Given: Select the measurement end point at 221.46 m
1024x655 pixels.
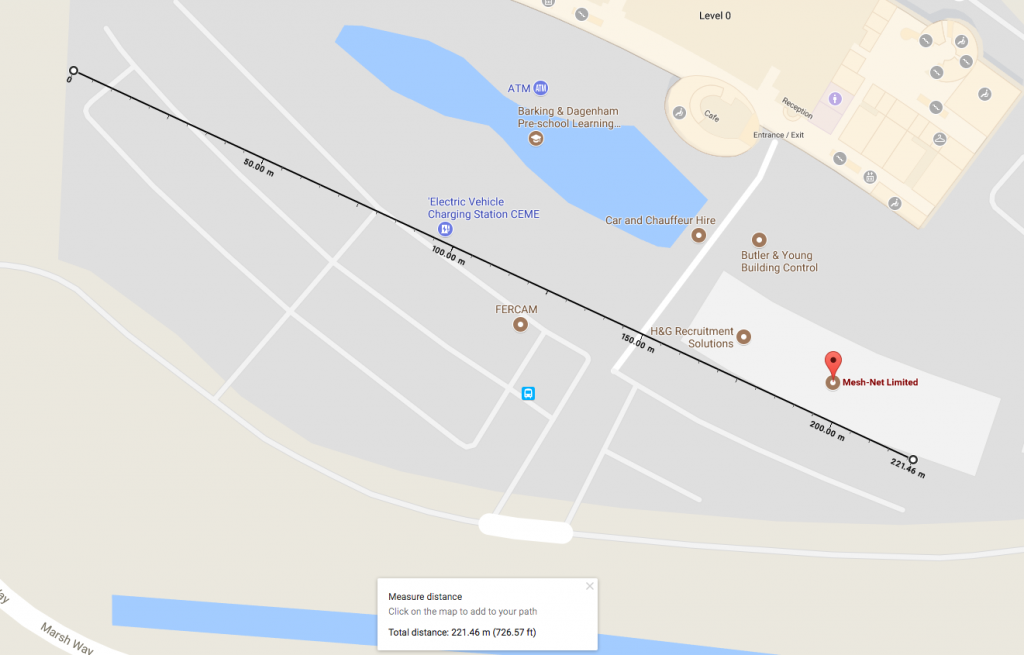Looking at the screenshot, I should click(x=912, y=460).
